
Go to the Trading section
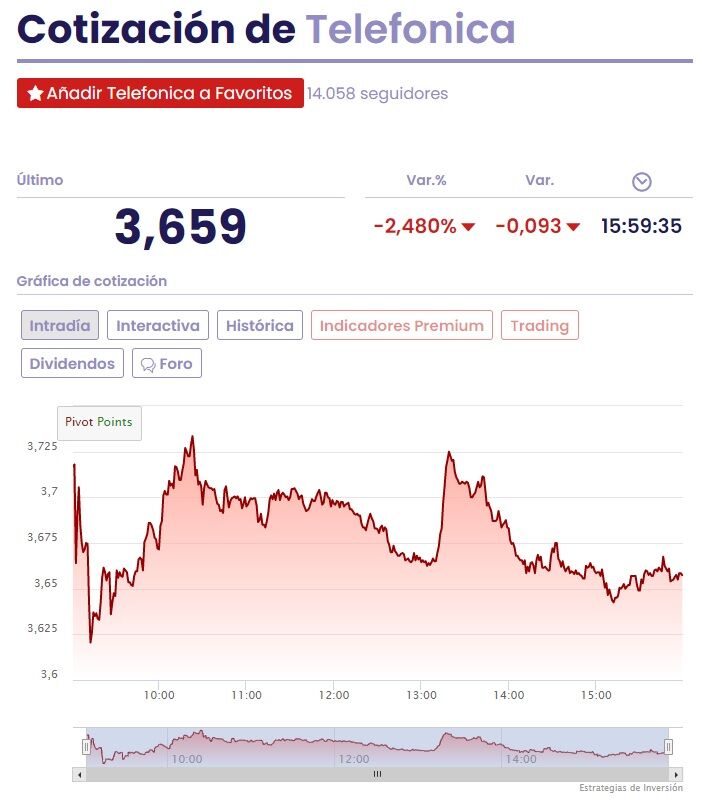pyautogui.click(x=539, y=325)
